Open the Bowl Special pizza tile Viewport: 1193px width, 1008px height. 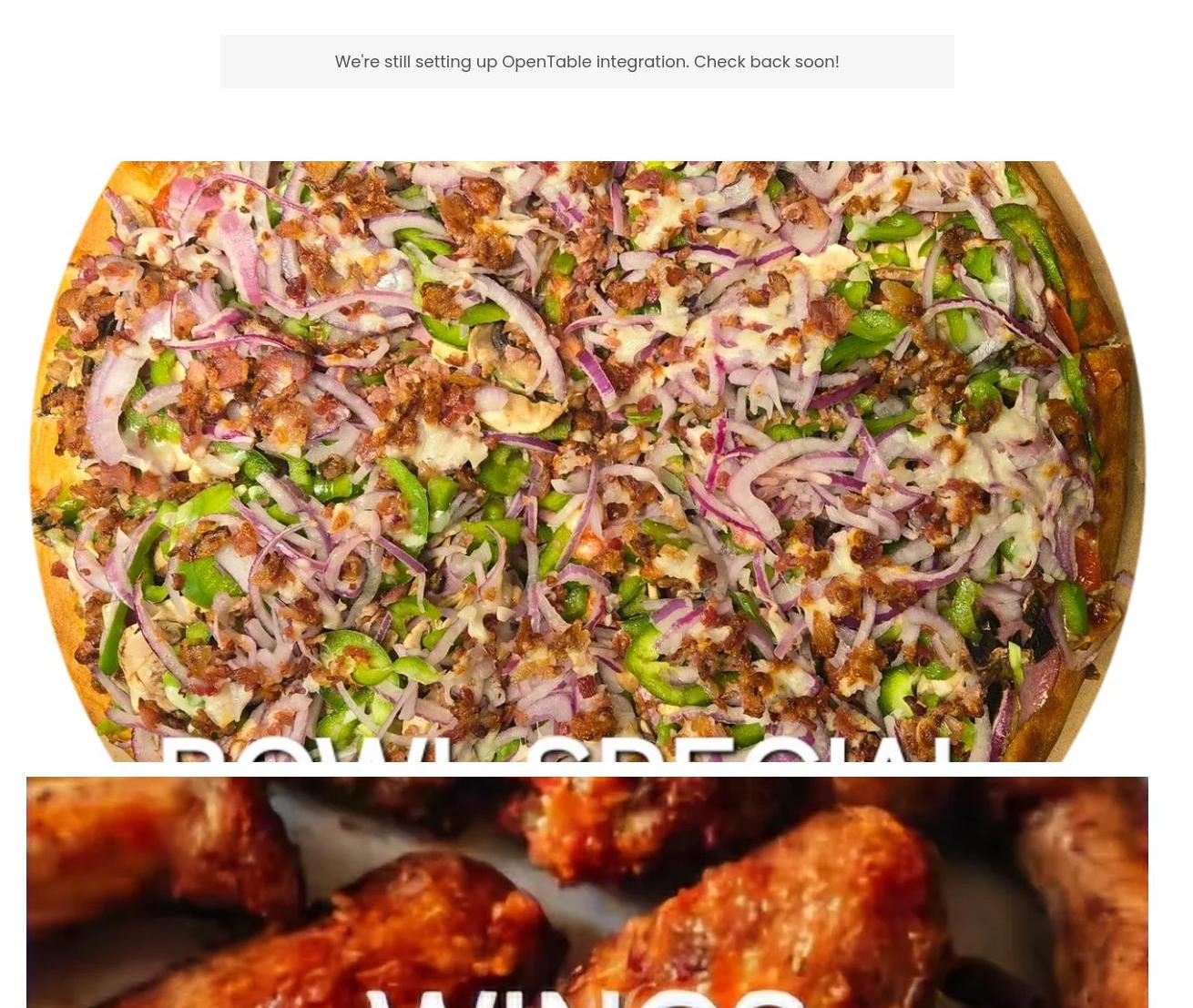pyautogui.click(x=587, y=461)
